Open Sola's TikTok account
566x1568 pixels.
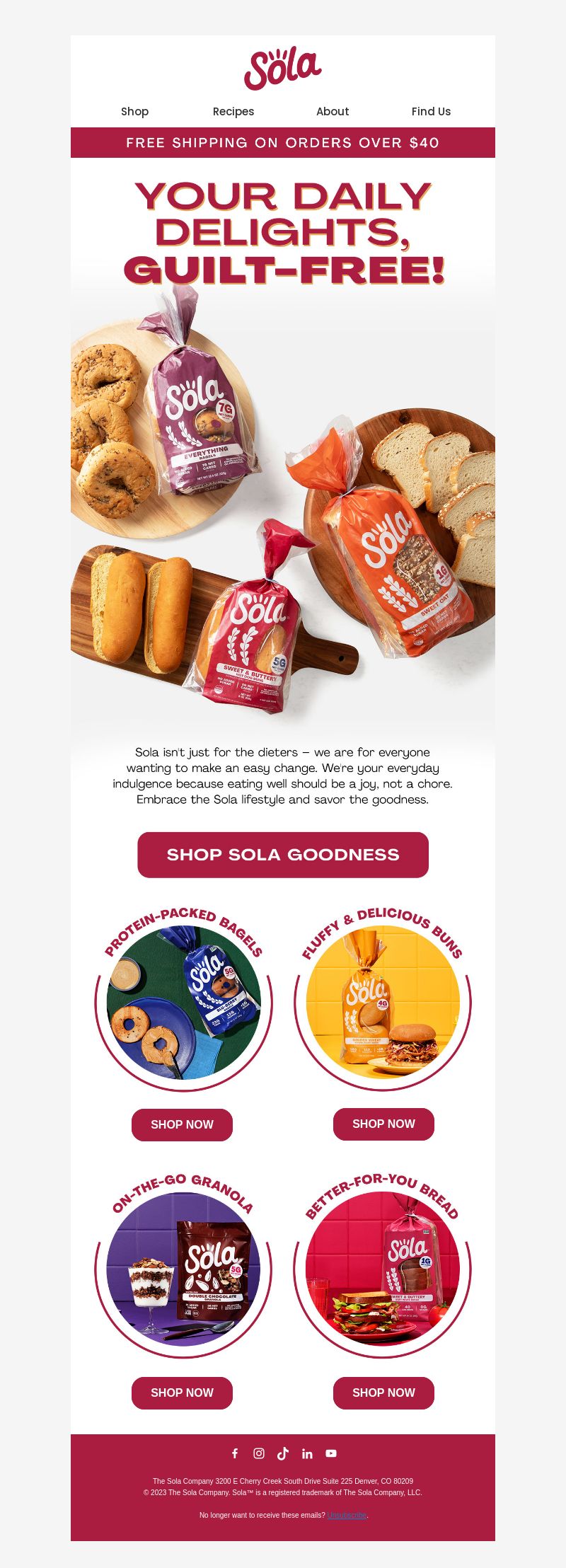283,1453
